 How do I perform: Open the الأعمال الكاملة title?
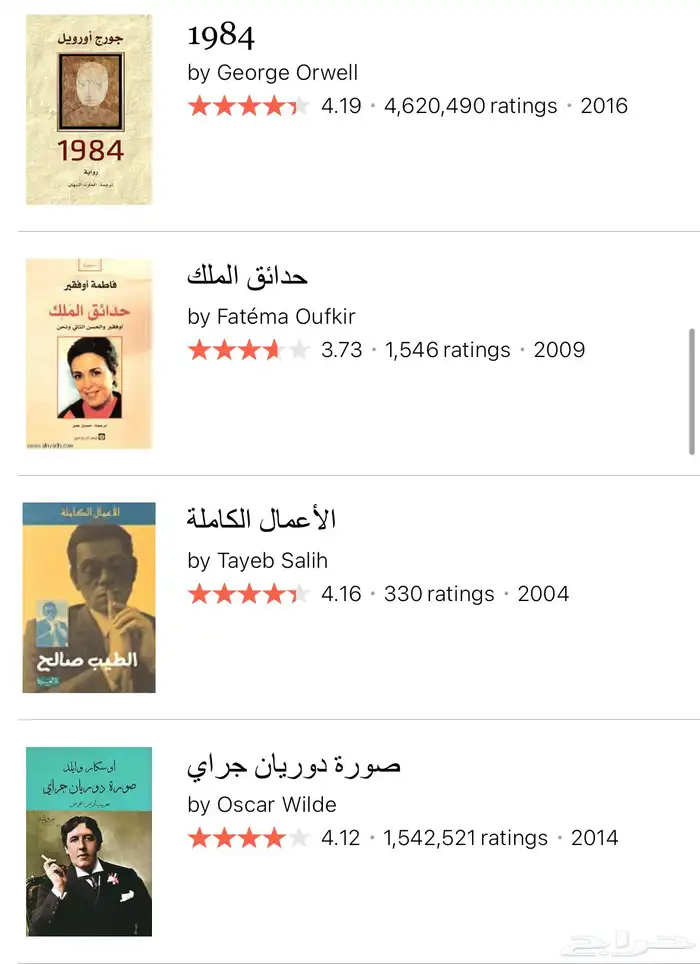click(x=261, y=520)
